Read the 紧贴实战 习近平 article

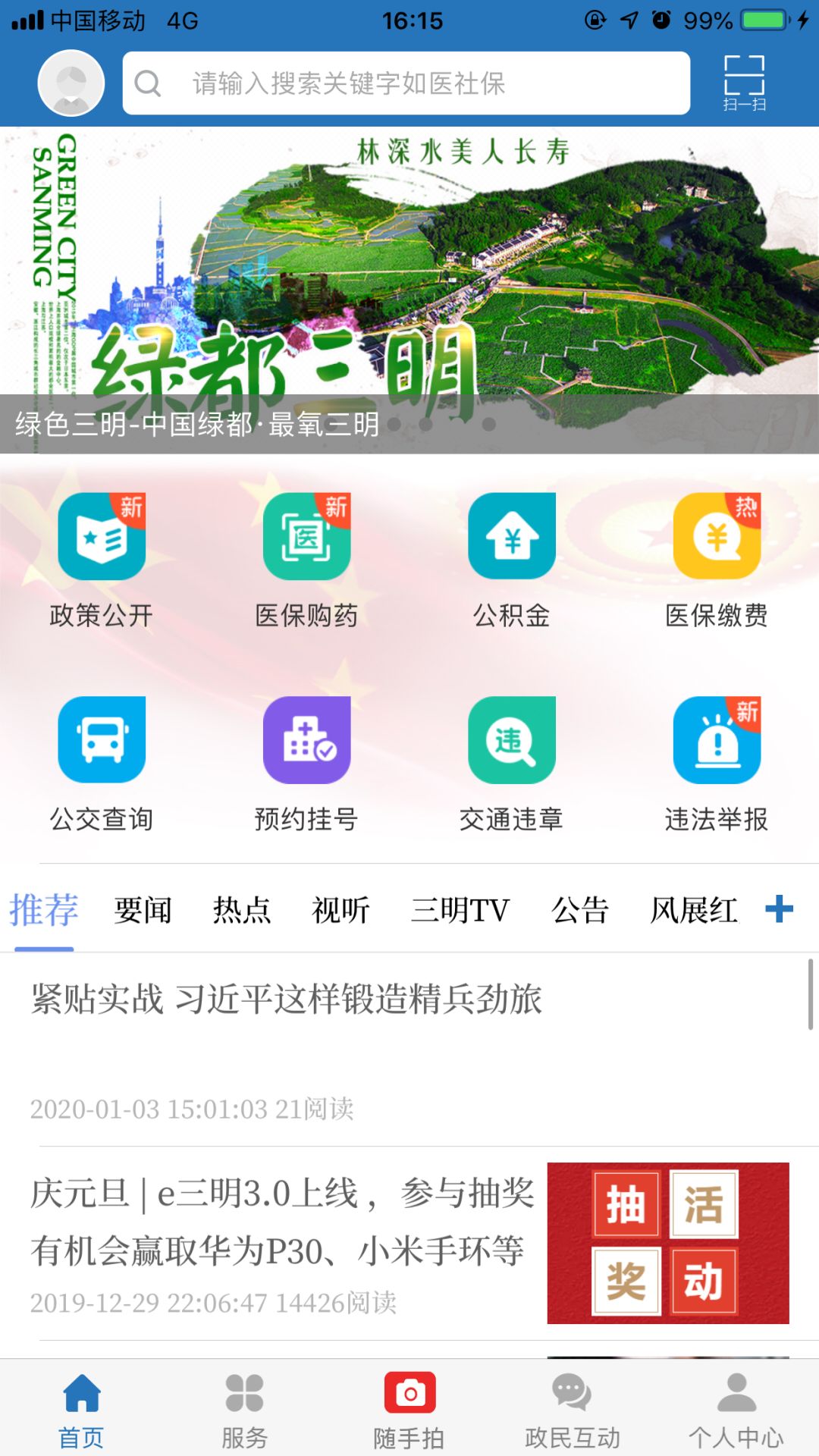tap(287, 999)
